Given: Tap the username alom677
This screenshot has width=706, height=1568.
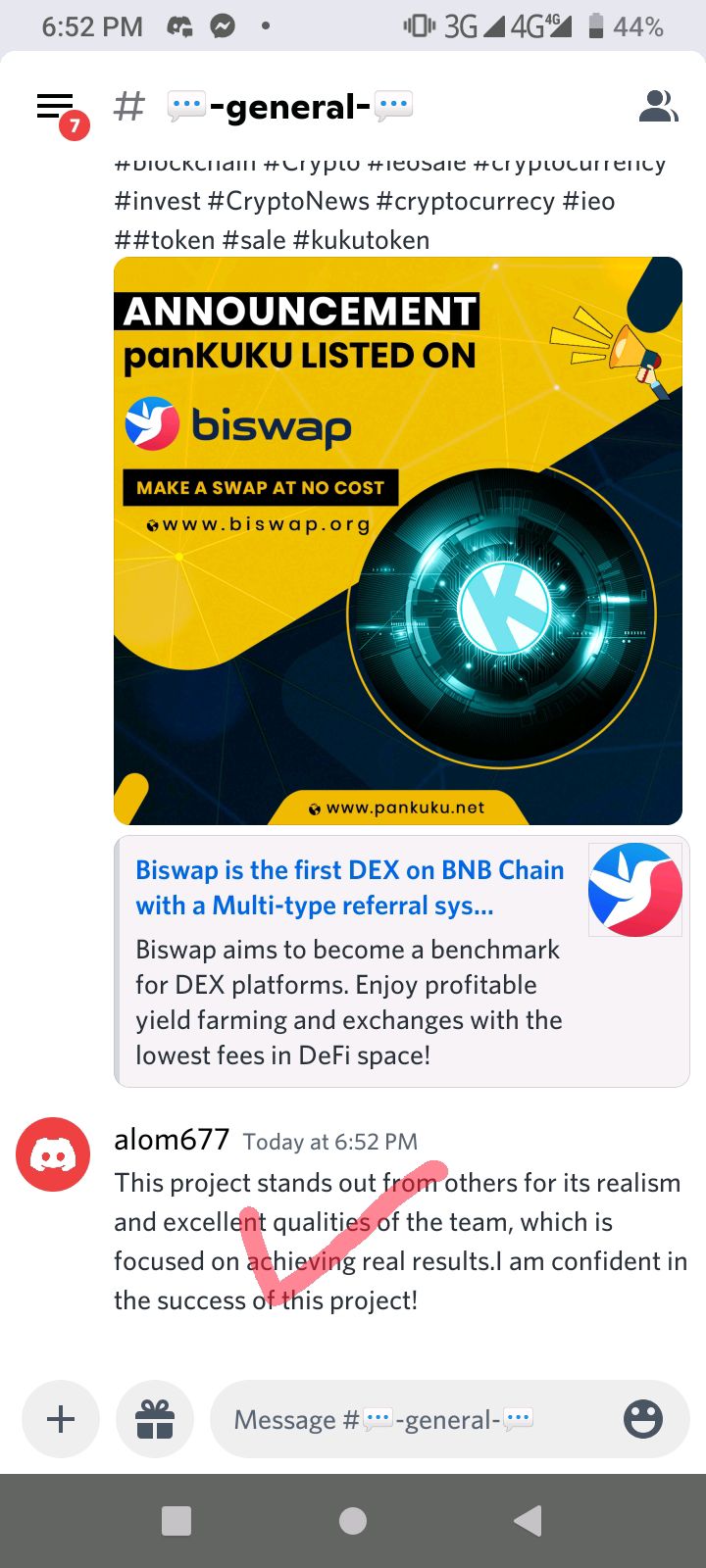Looking at the screenshot, I should 172,1140.
